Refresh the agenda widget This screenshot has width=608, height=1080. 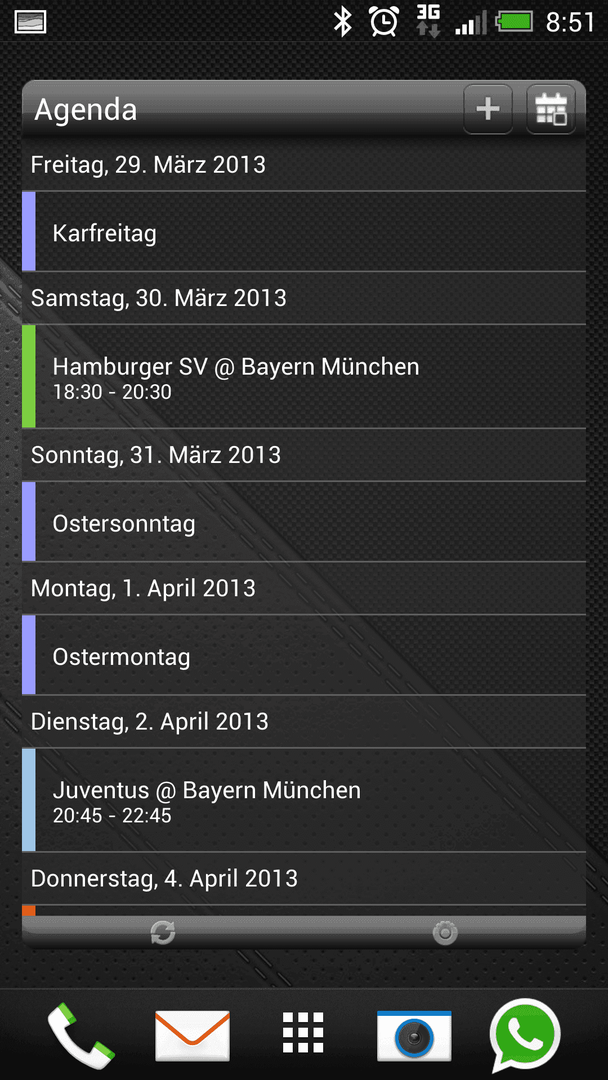click(163, 933)
